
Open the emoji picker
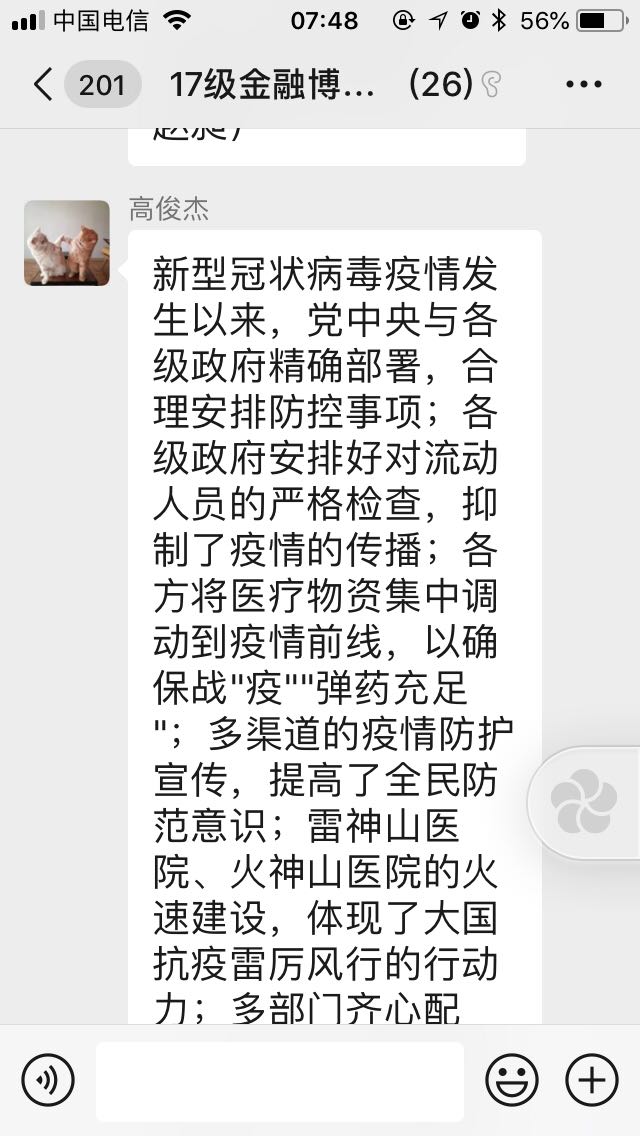tap(511, 1080)
